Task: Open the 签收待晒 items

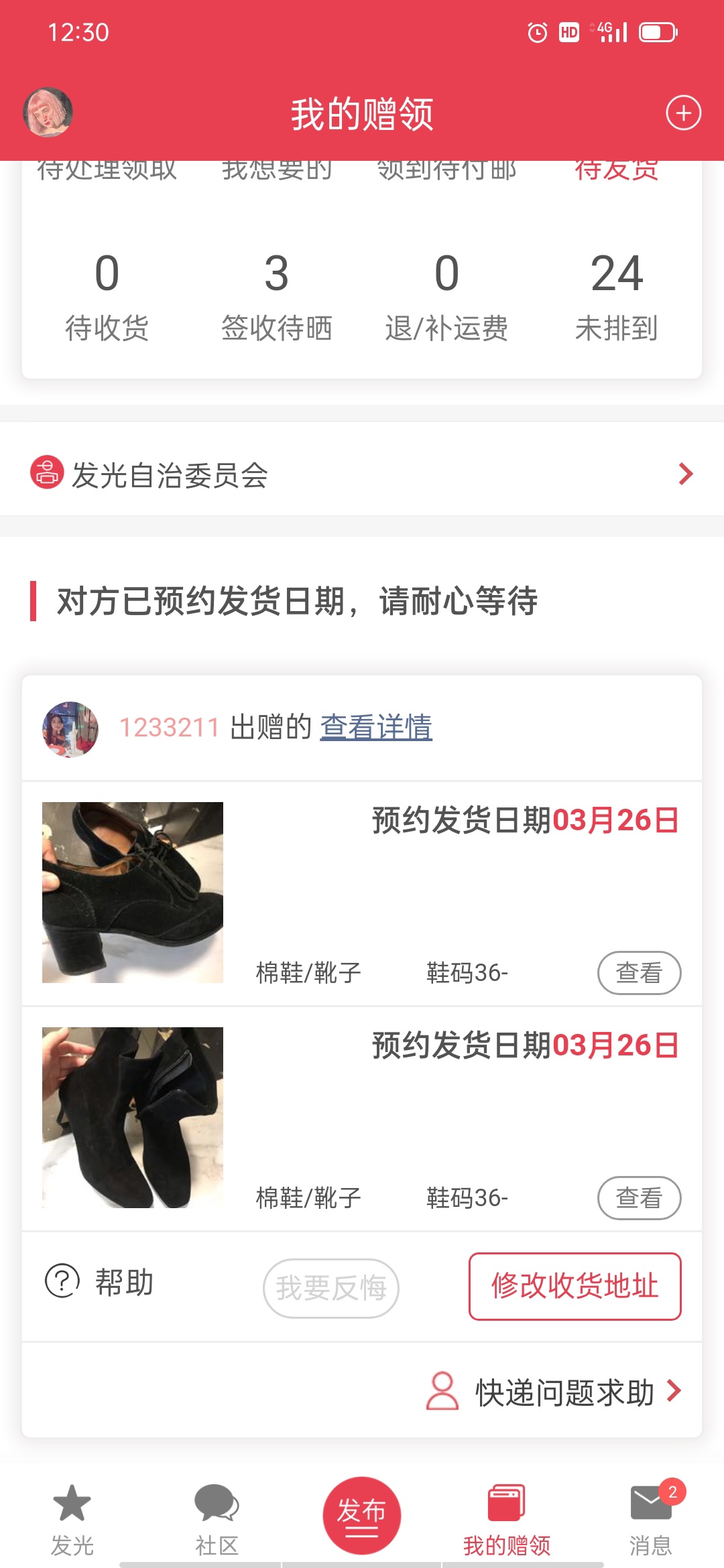Action: click(x=277, y=296)
